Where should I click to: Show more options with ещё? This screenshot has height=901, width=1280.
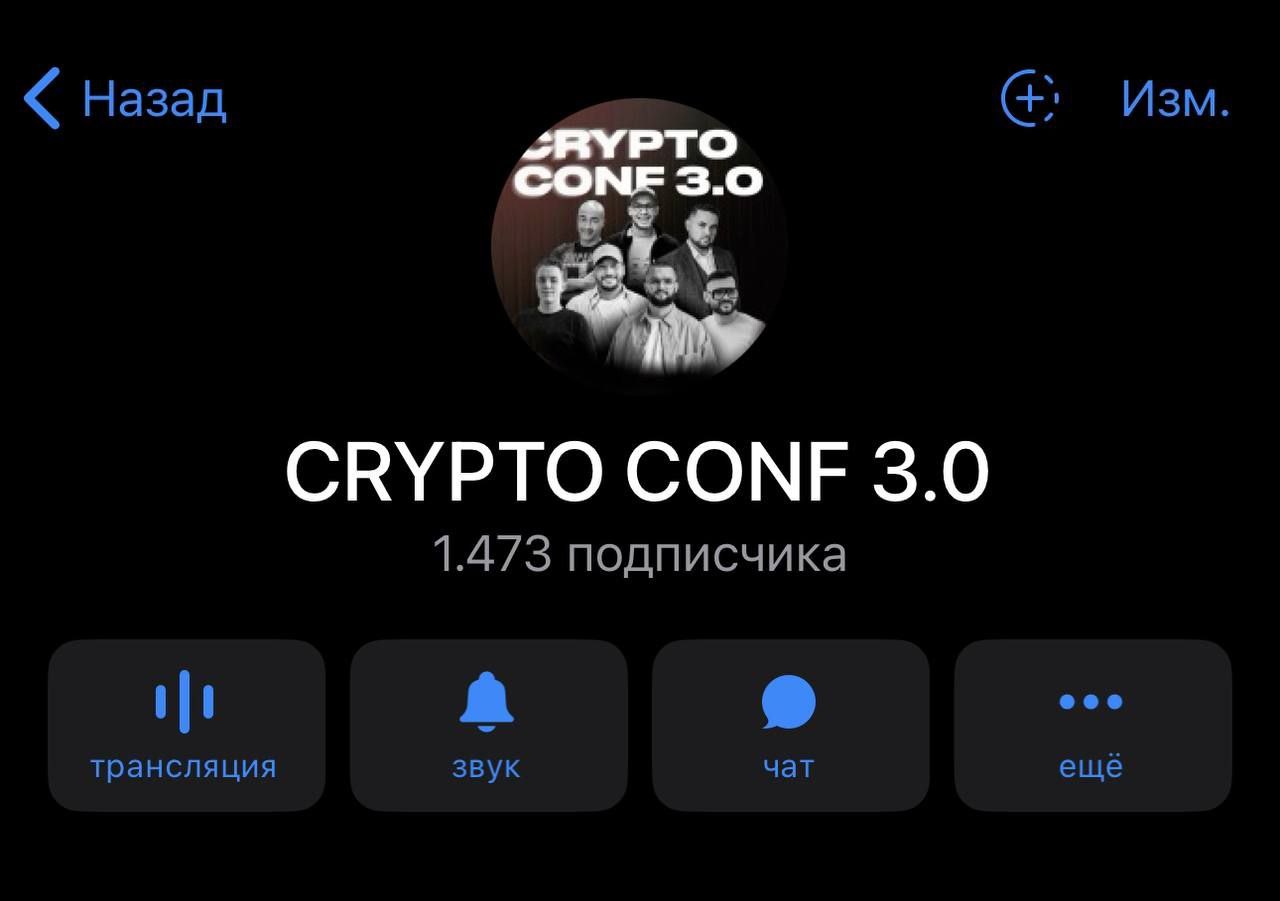[x=1092, y=725]
